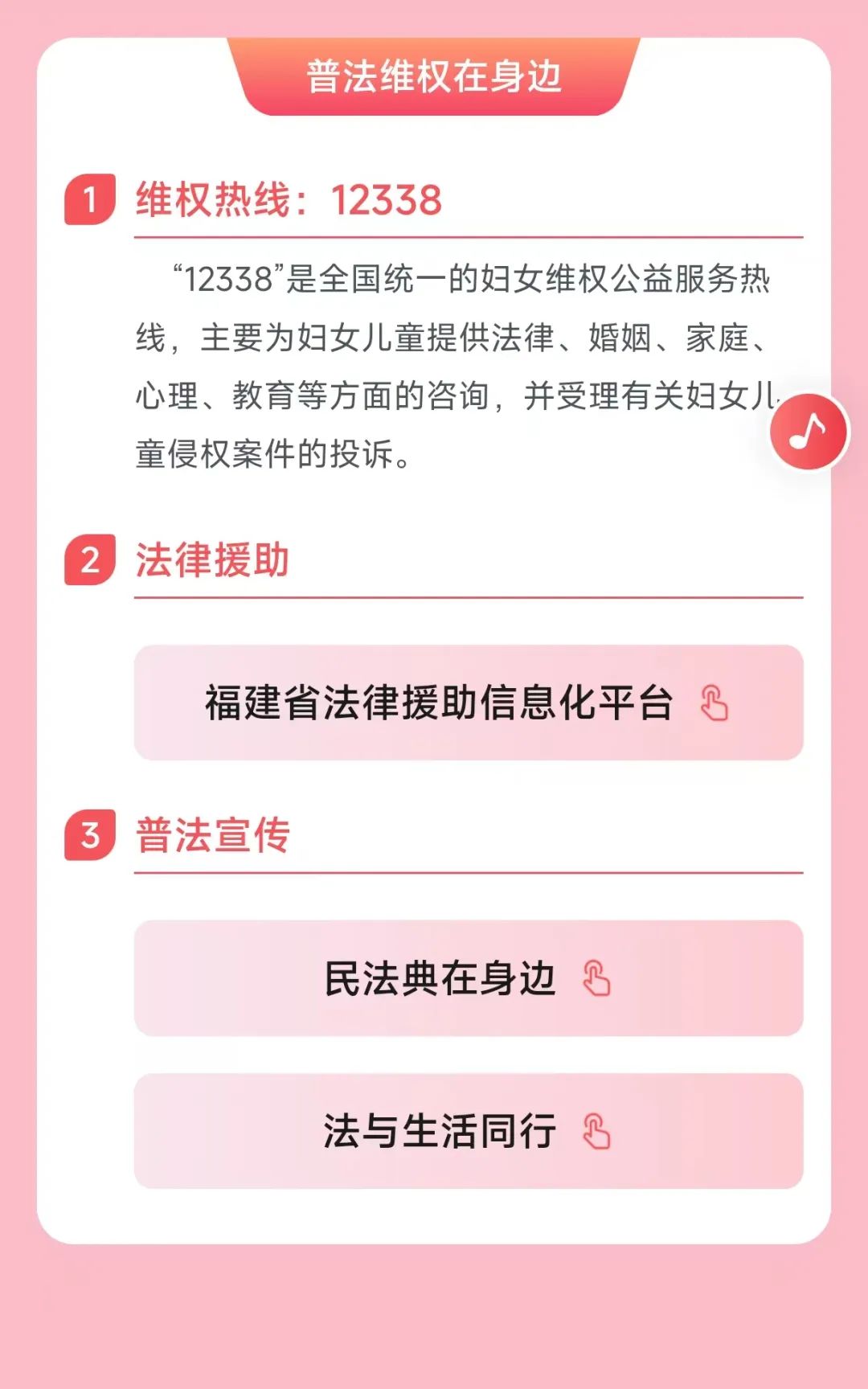This screenshot has height=1389, width=868.
Task: Open 法与生活同行 link button
Action: pyautogui.click(x=469, y=1131)
